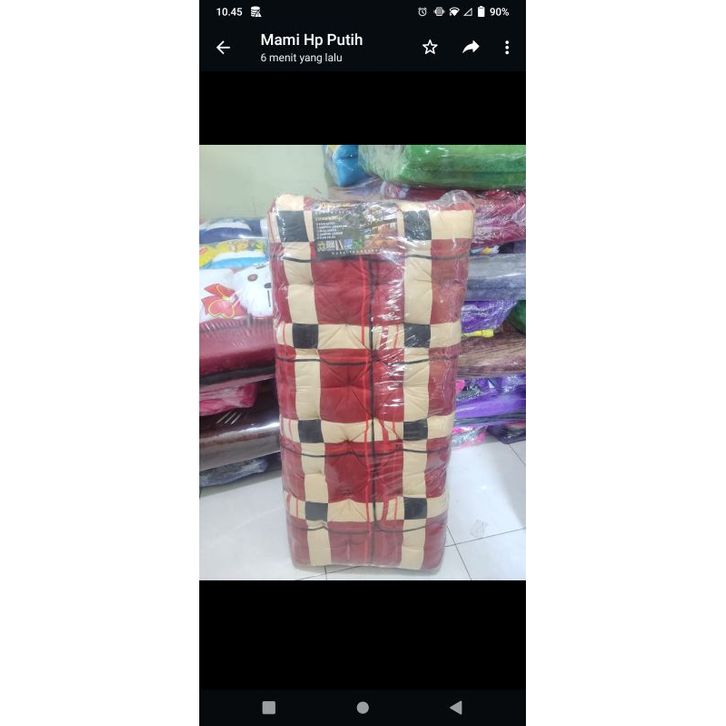Tap the system back triangle button
The height and width of the screenshot is (726, 726).
(x=456, y=707)
